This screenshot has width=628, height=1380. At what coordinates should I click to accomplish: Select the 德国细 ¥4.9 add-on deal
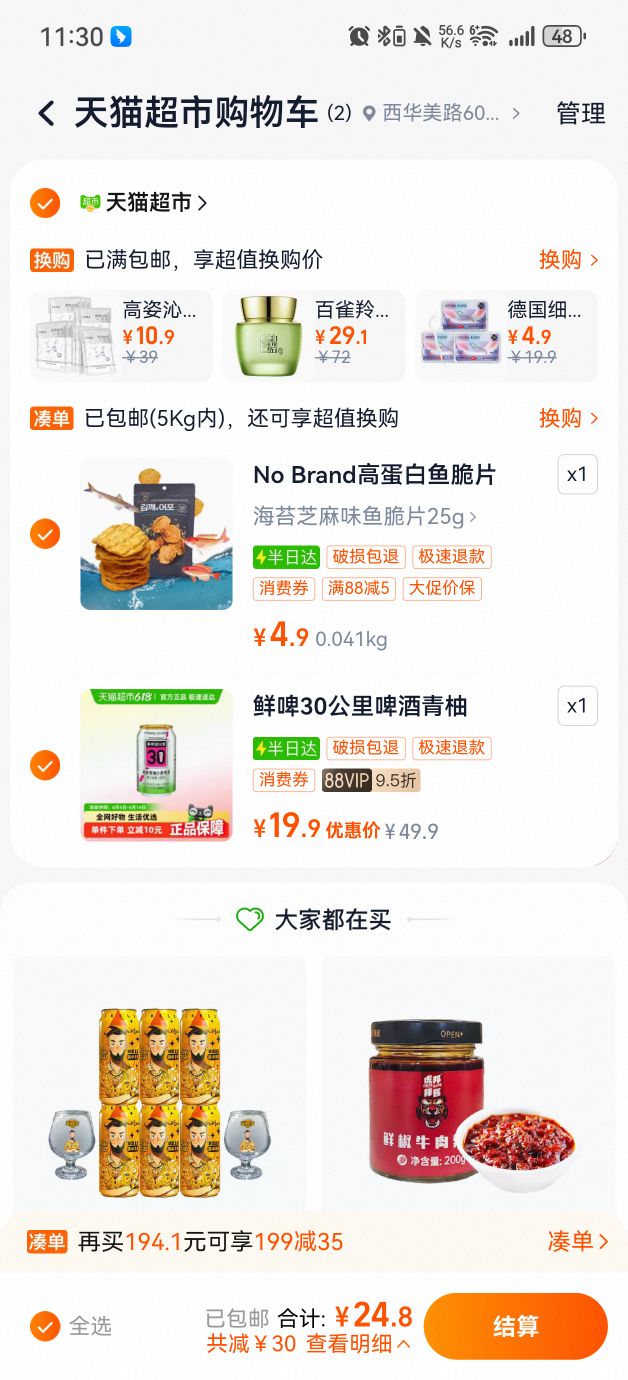[506, 336]
